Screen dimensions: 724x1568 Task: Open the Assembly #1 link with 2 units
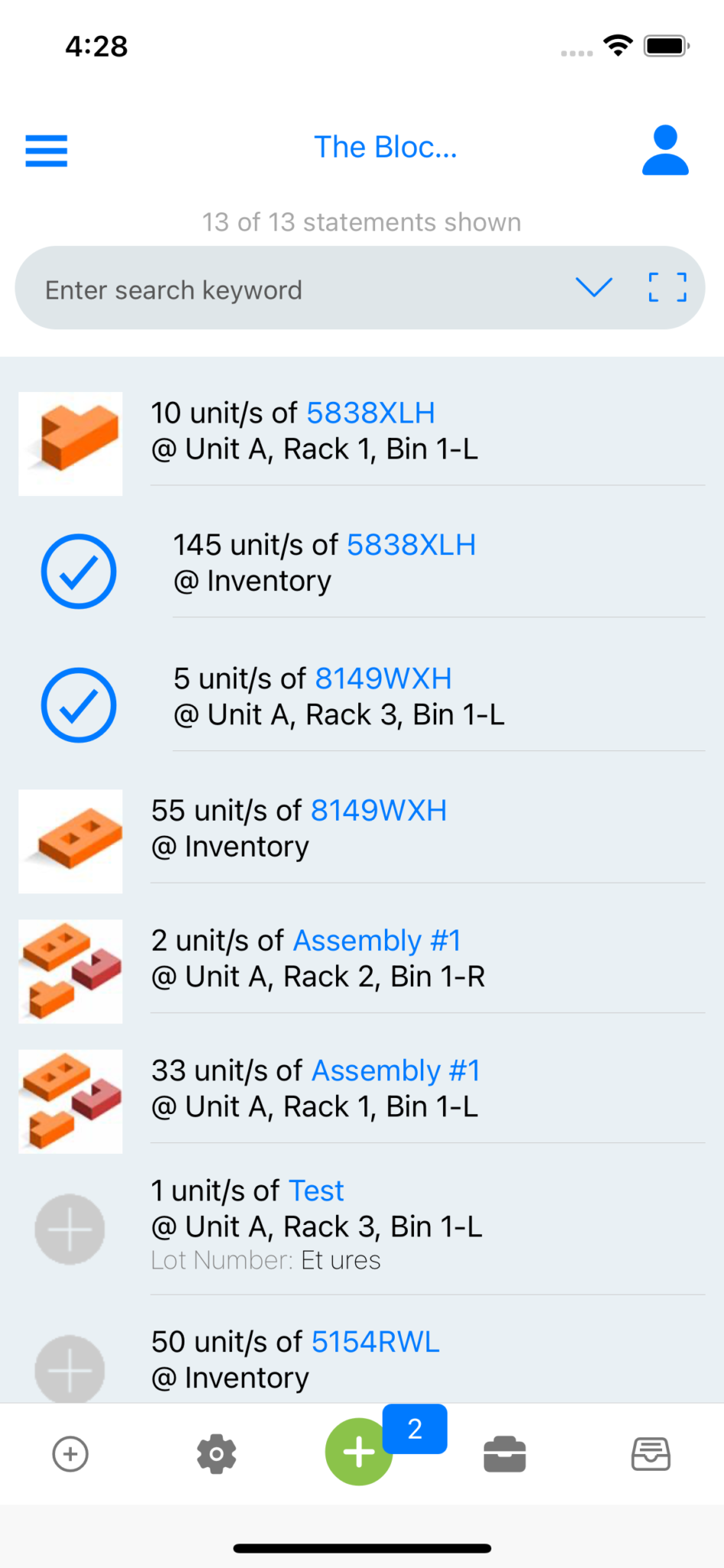click(376, 939)
